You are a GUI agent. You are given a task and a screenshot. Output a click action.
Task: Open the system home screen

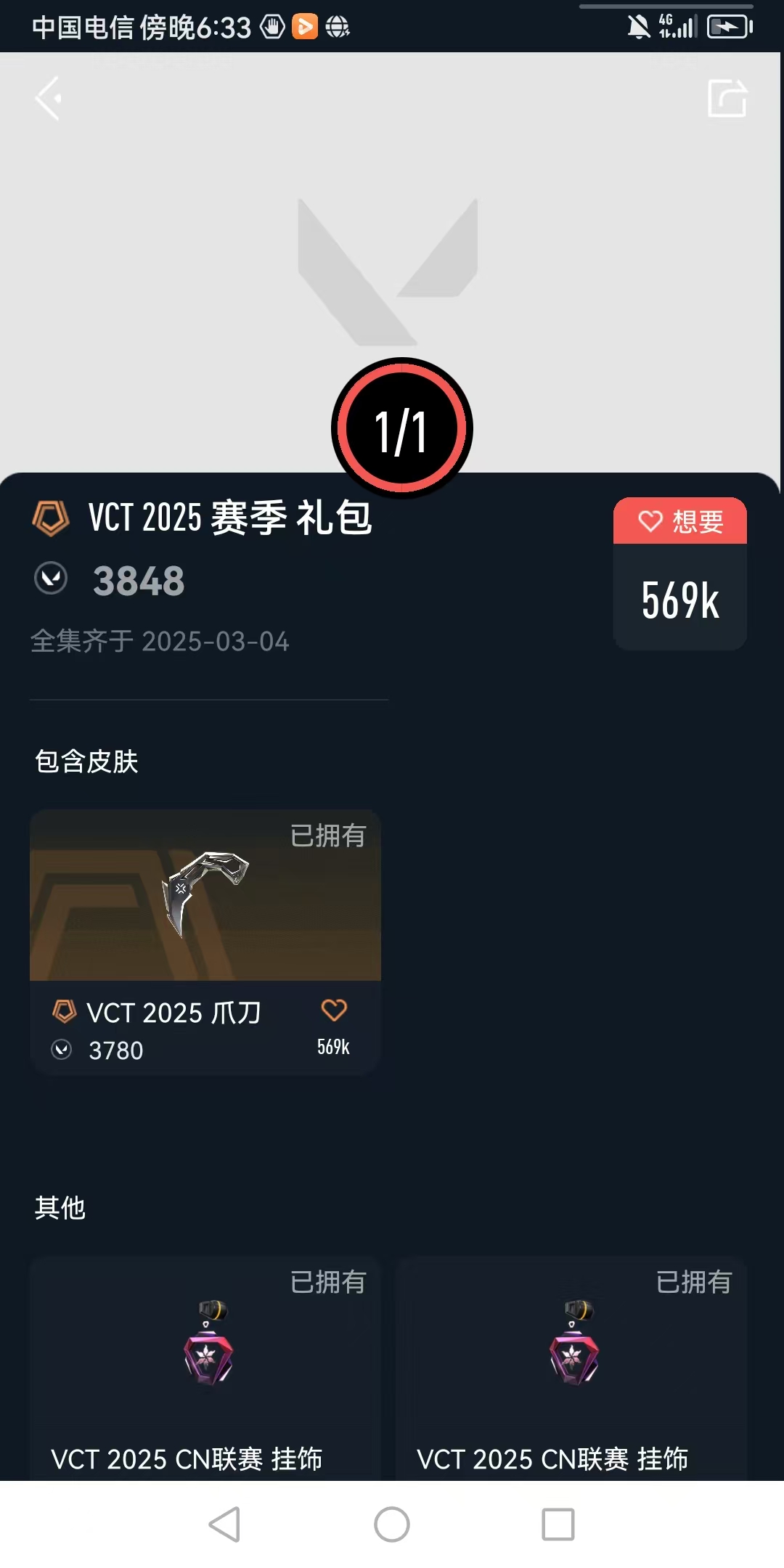pyautogui.click(x=392, y=1524)
